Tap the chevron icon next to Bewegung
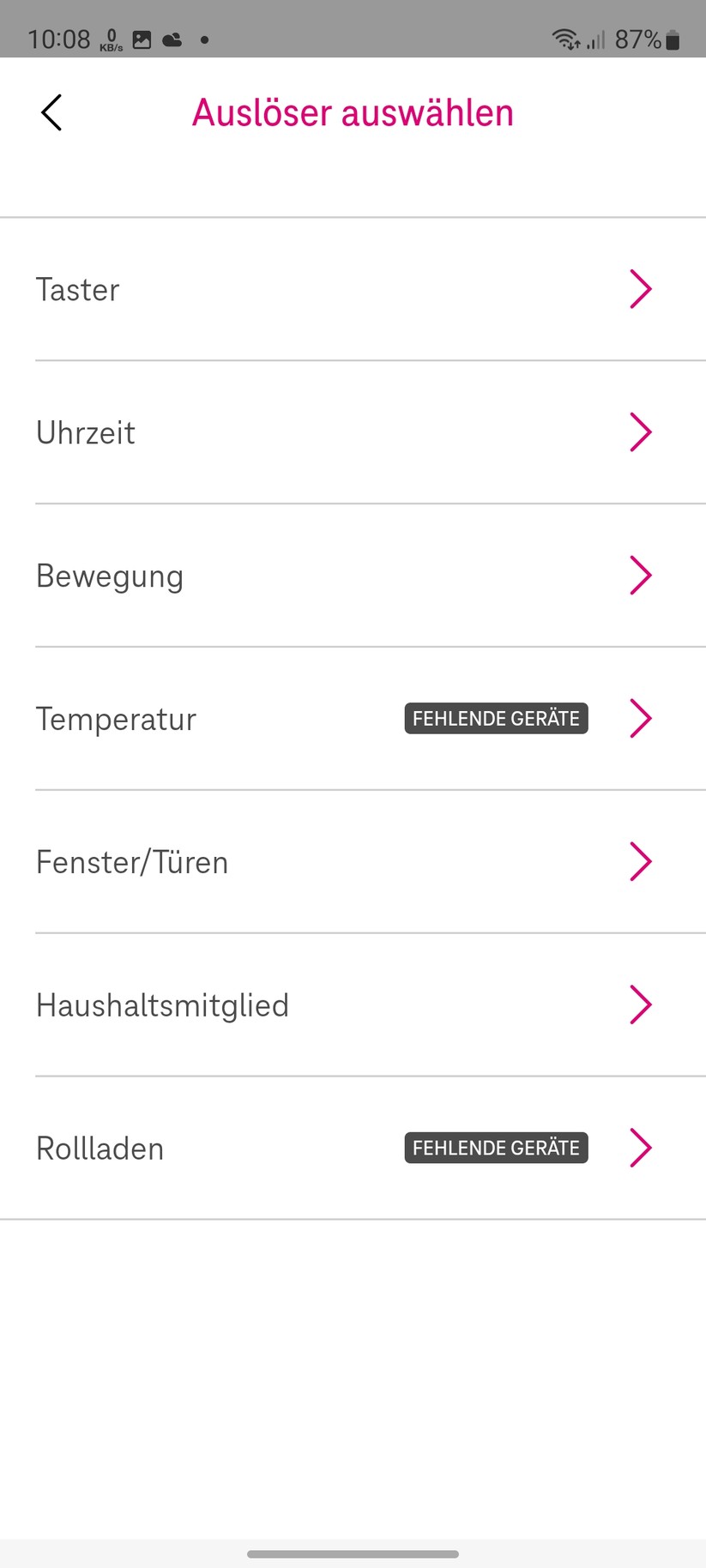This screenshot has width=706, height=1568. [x=641, y=576]
